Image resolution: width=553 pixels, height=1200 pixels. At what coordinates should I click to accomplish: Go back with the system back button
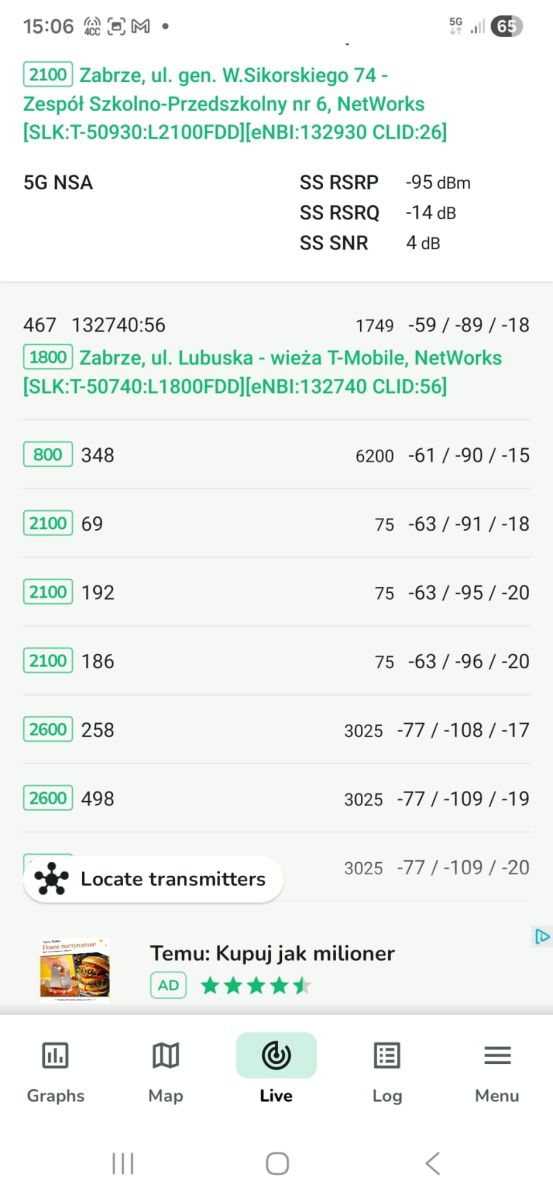pos(432,1163)
